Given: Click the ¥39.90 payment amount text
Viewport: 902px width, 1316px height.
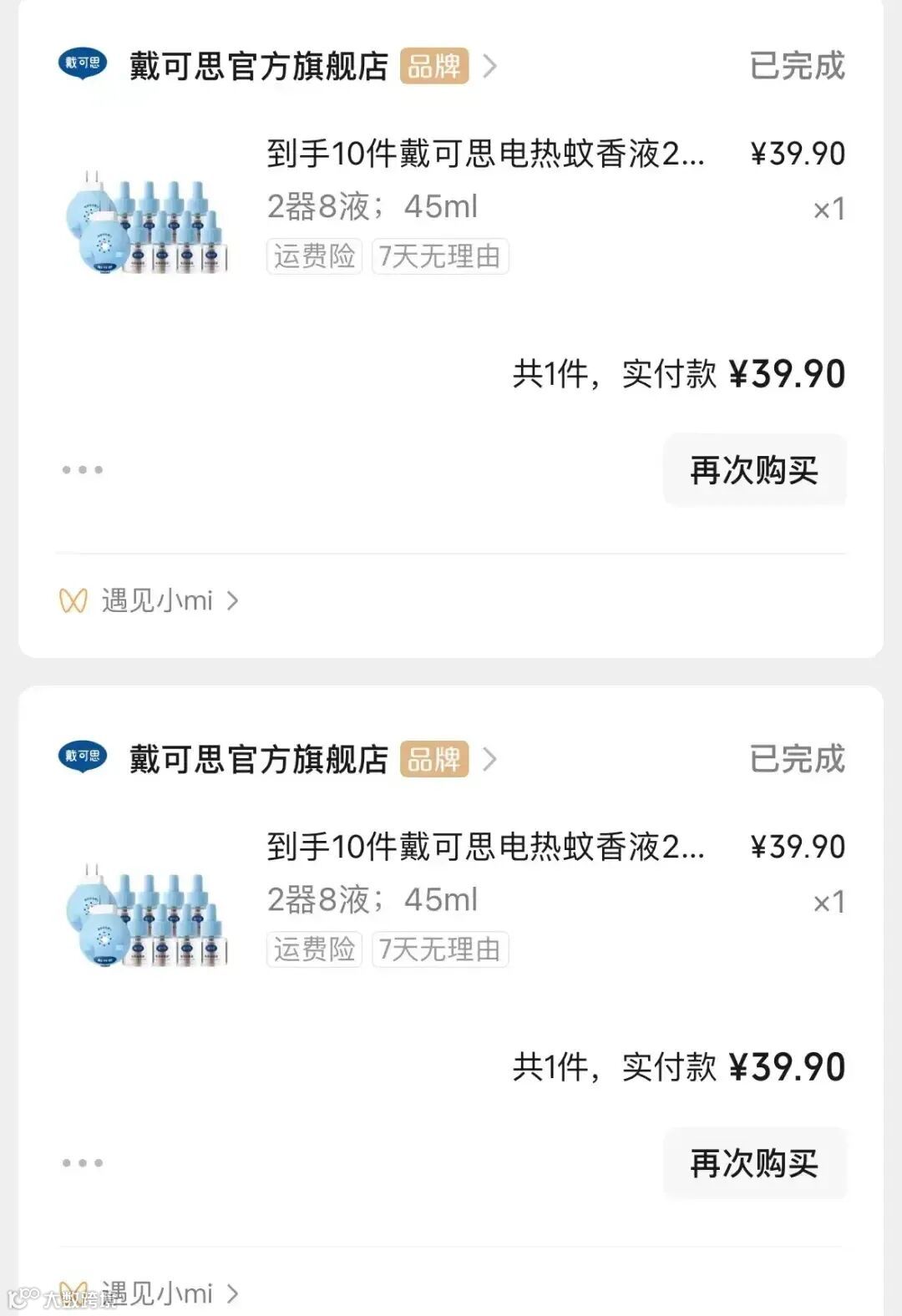Looking at the screenshot, I should pyautogui.click(x=787, y=375).
